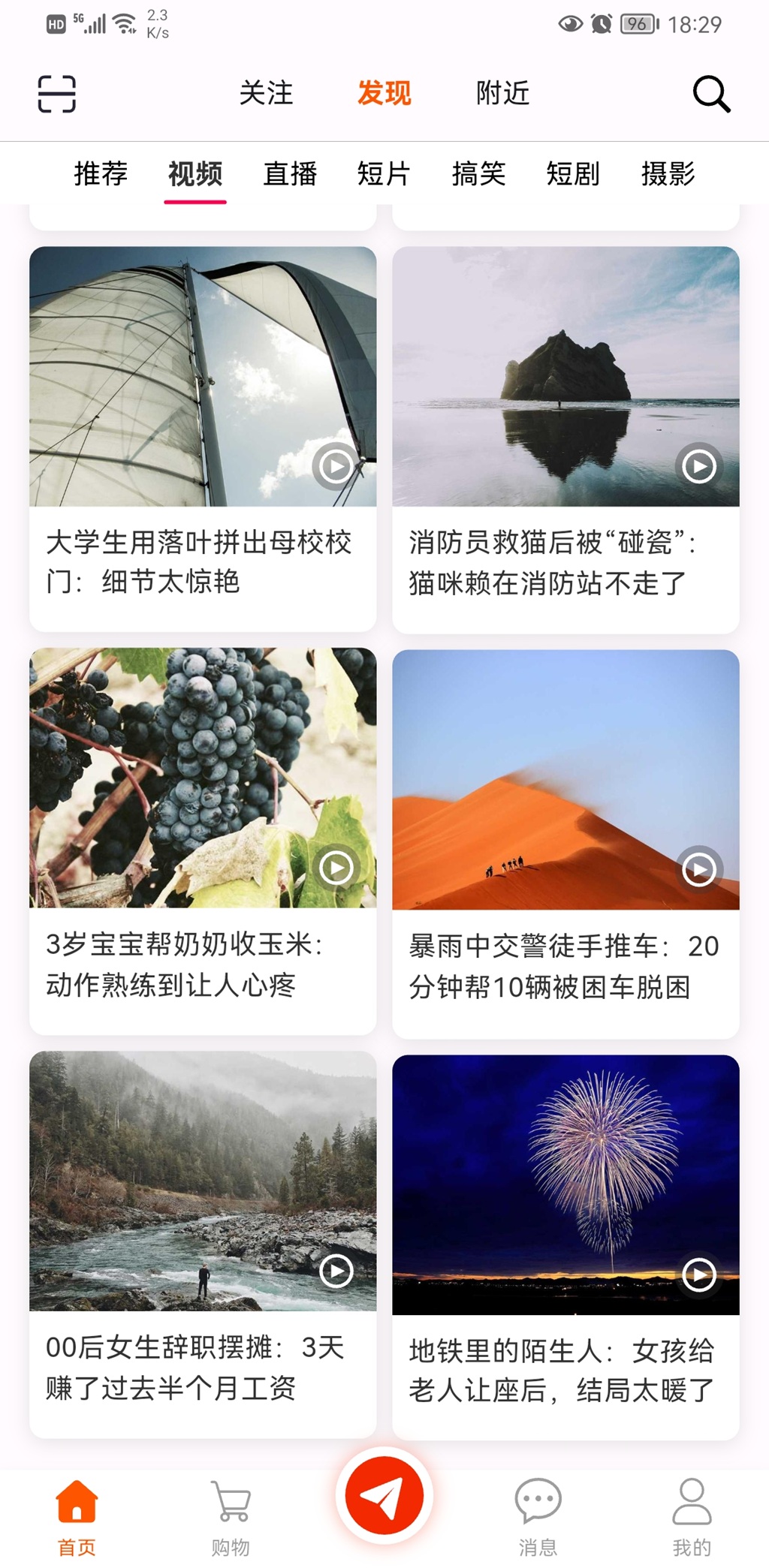Image resolution: width=769 pixels, height=1568 pixels.
Task: Tap the center publish paper-plane button
Action: click(384, 1494)
